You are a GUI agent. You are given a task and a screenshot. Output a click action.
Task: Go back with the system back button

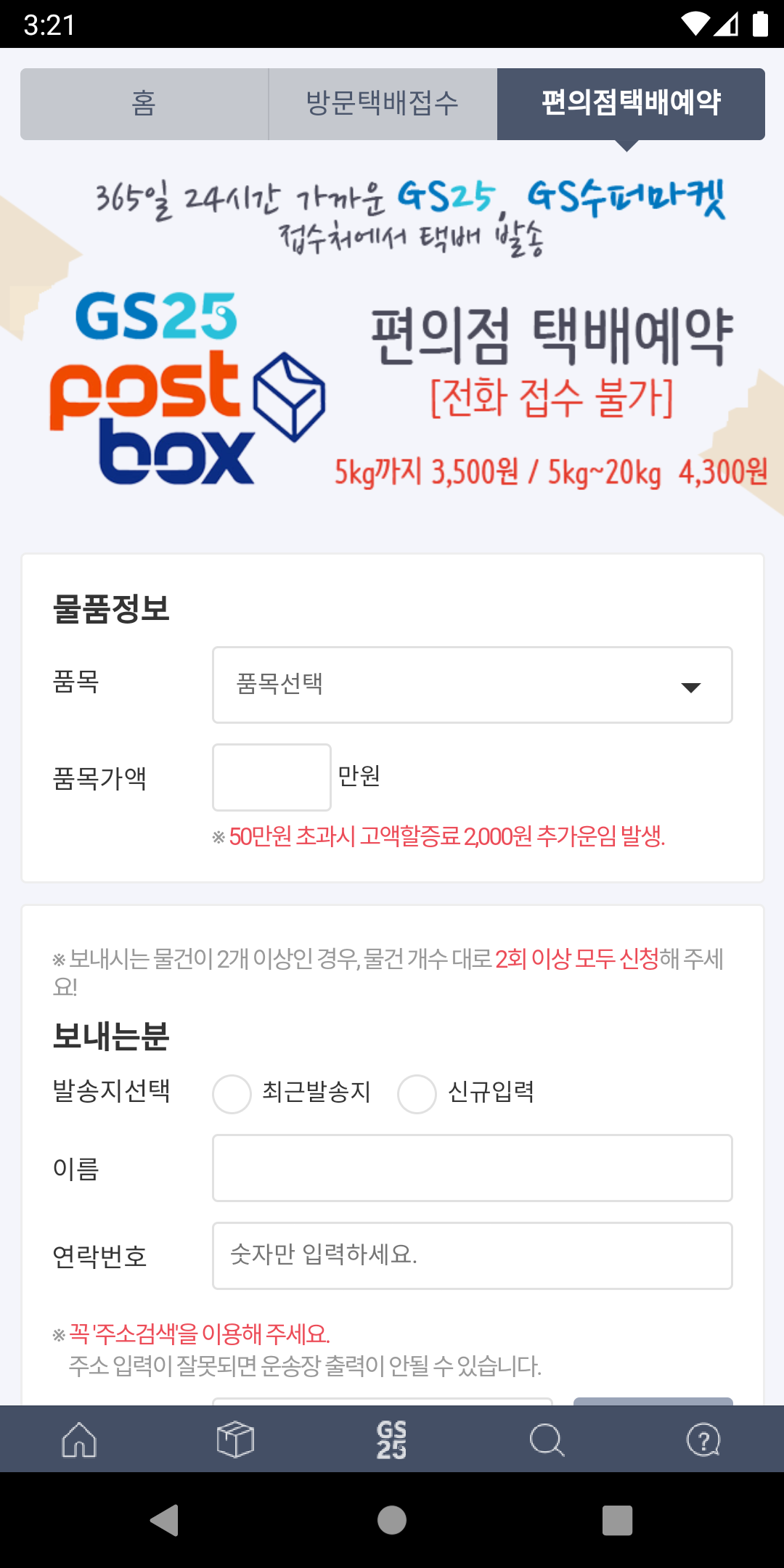165,1520
